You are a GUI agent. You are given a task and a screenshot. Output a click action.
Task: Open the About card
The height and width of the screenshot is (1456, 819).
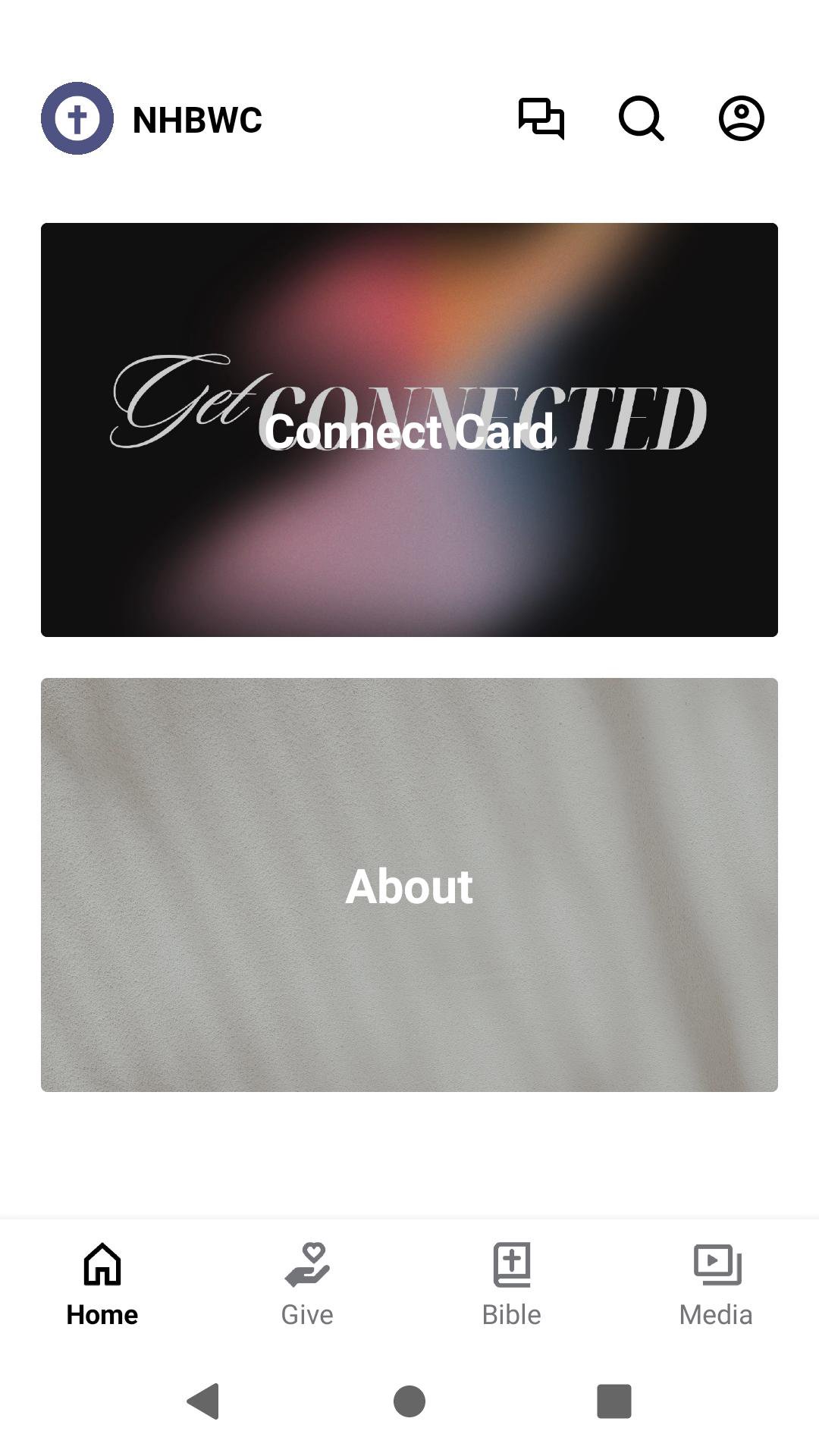(x=409, y=885)
